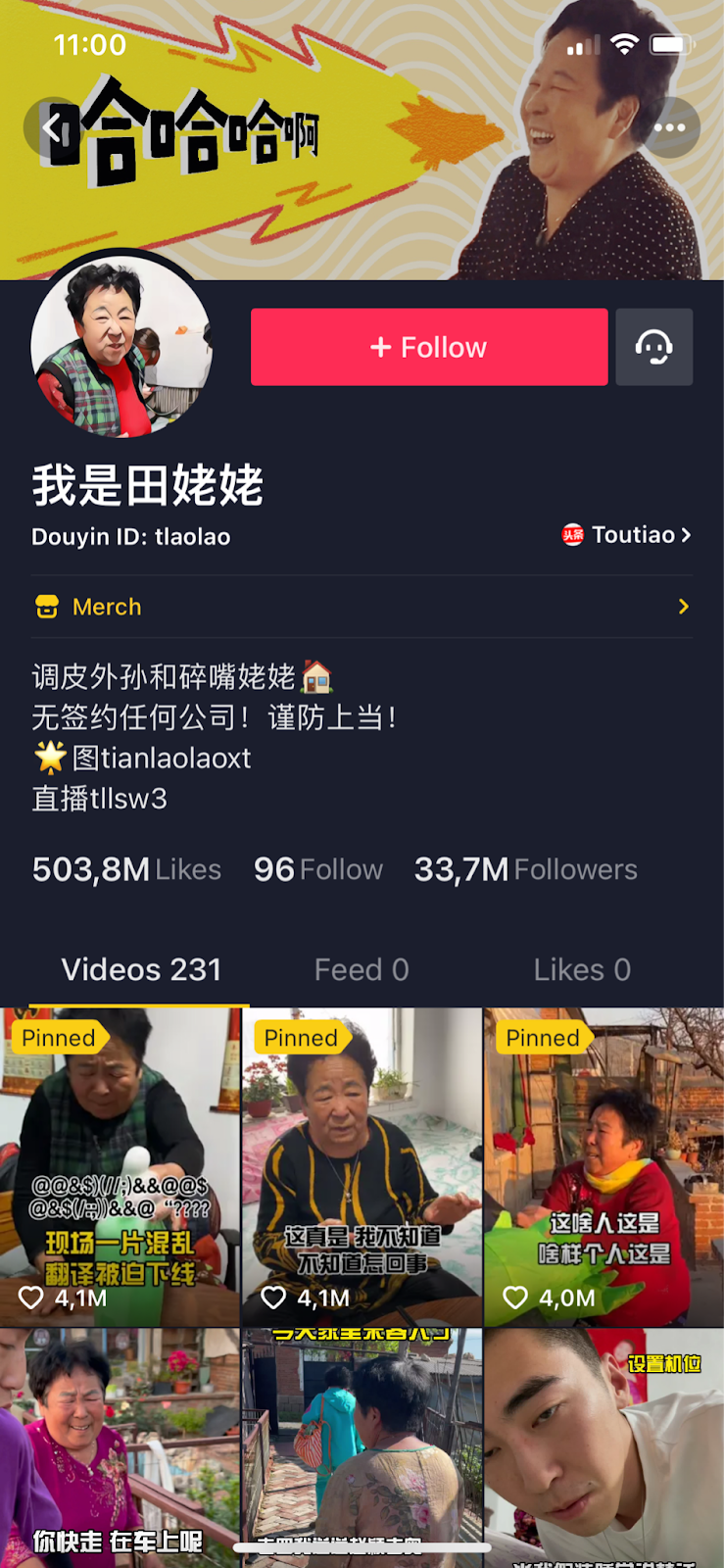
Task: Open the 33,7M Followers list
Action: pos(525,869)
